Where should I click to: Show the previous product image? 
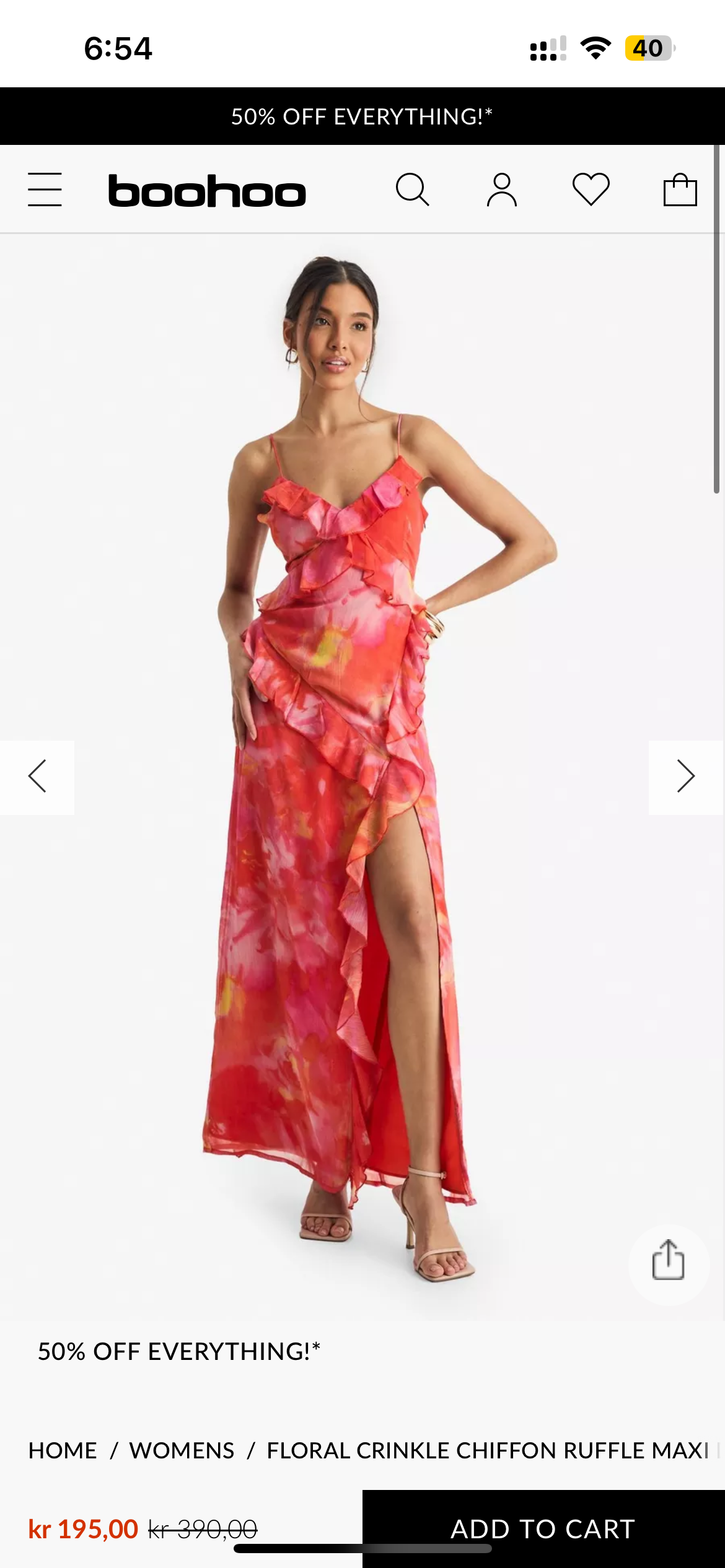pos(37,777)
